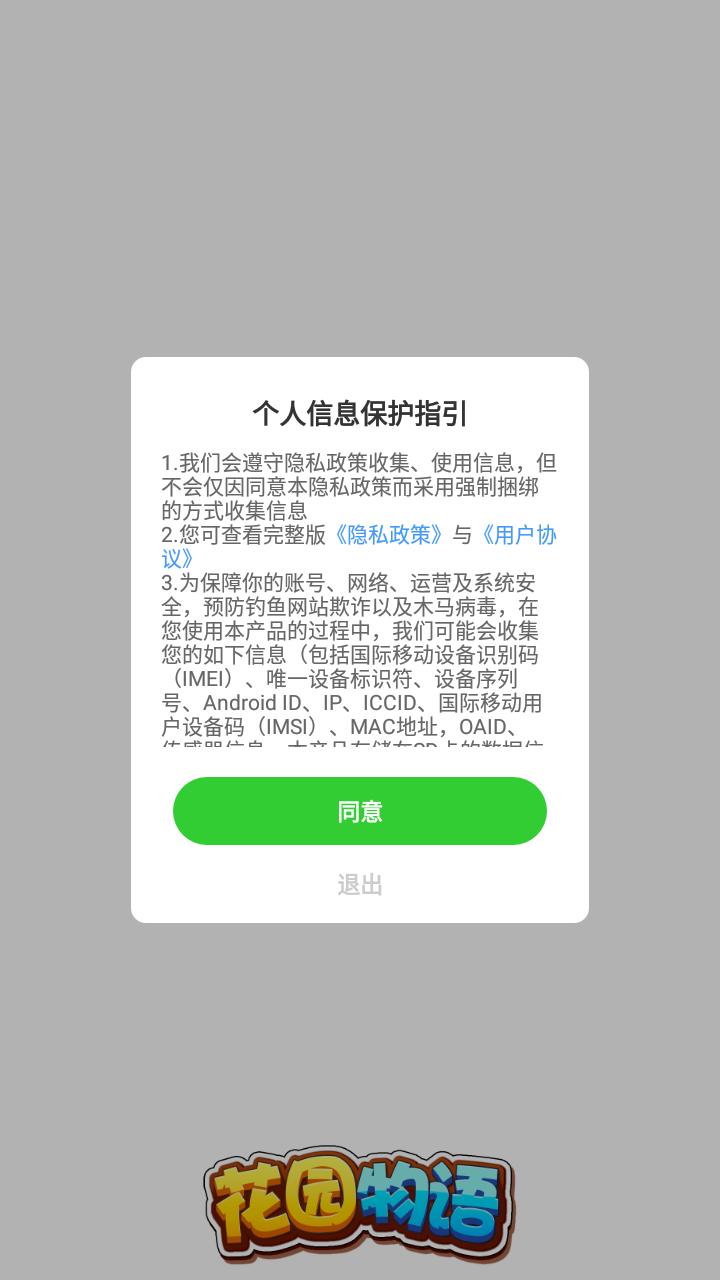Choose 退出 to exit the app
The height and width of the screenshot is (1280, 720).
360,885
